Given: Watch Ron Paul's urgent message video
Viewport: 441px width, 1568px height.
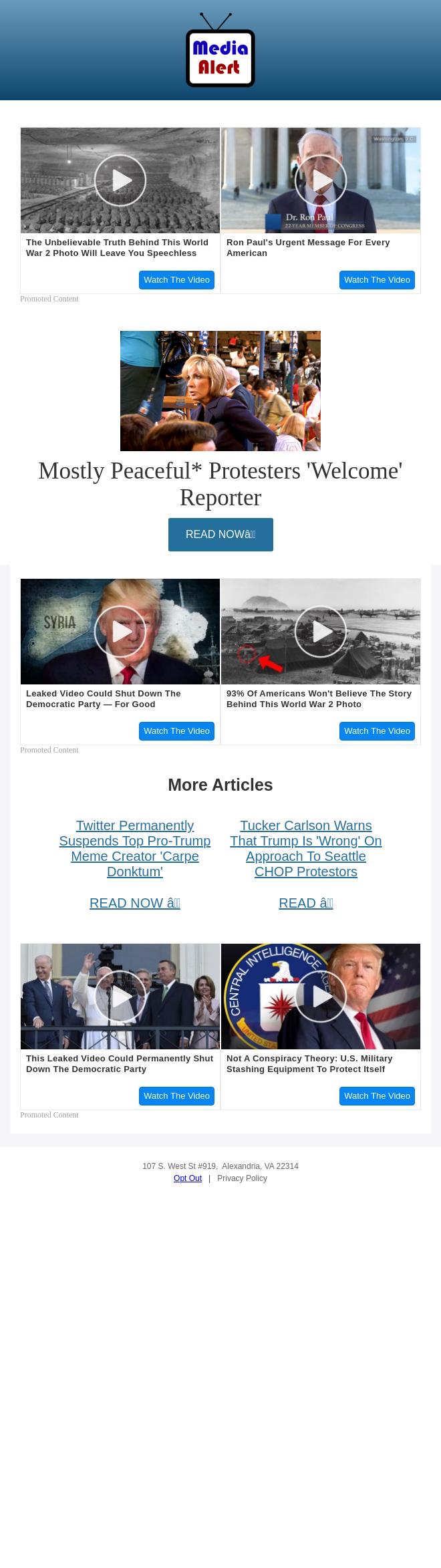Looking at the screenshot, I should click(x=377, y=280).
